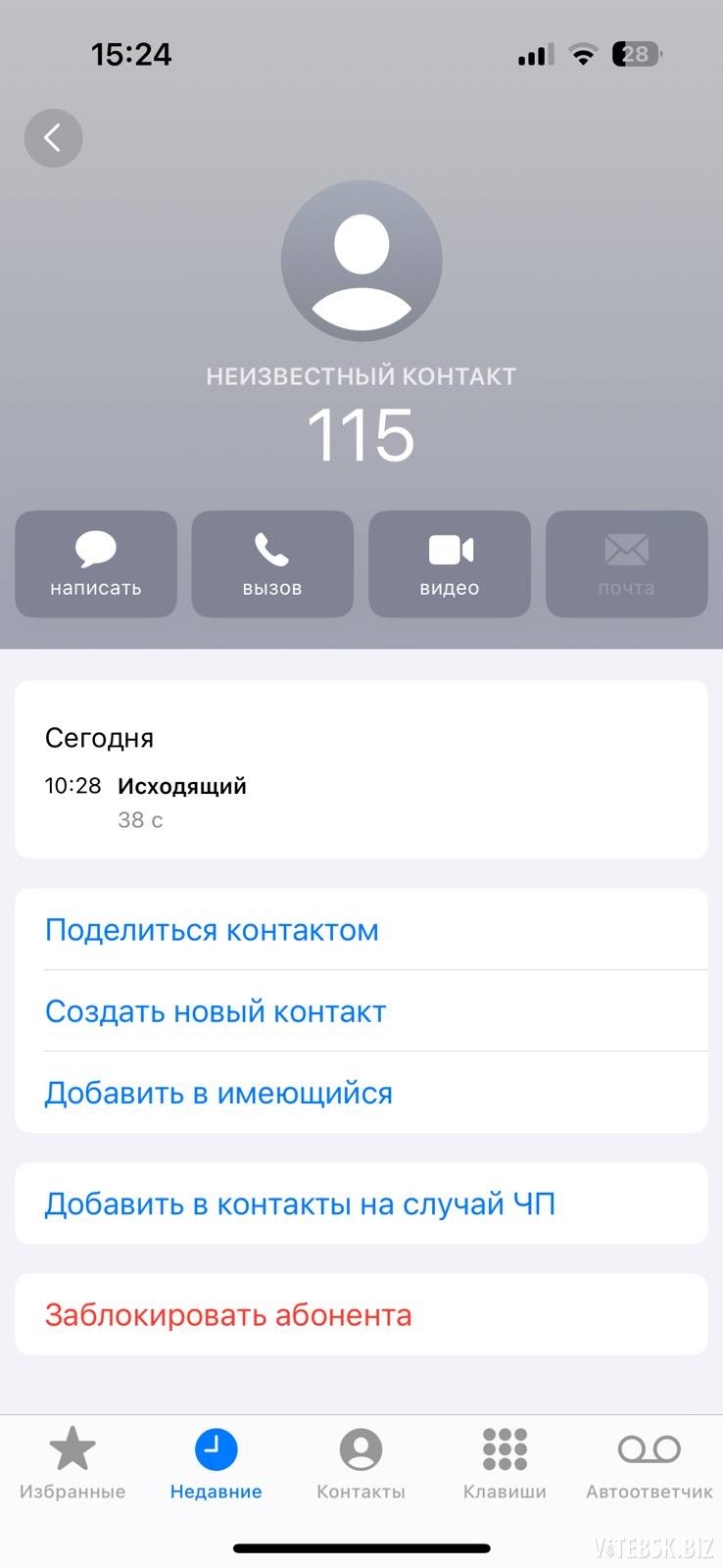The width and height of the screenshot is (723, 1568).
Task: Tap the написать message button
Action: coord(96,563)
